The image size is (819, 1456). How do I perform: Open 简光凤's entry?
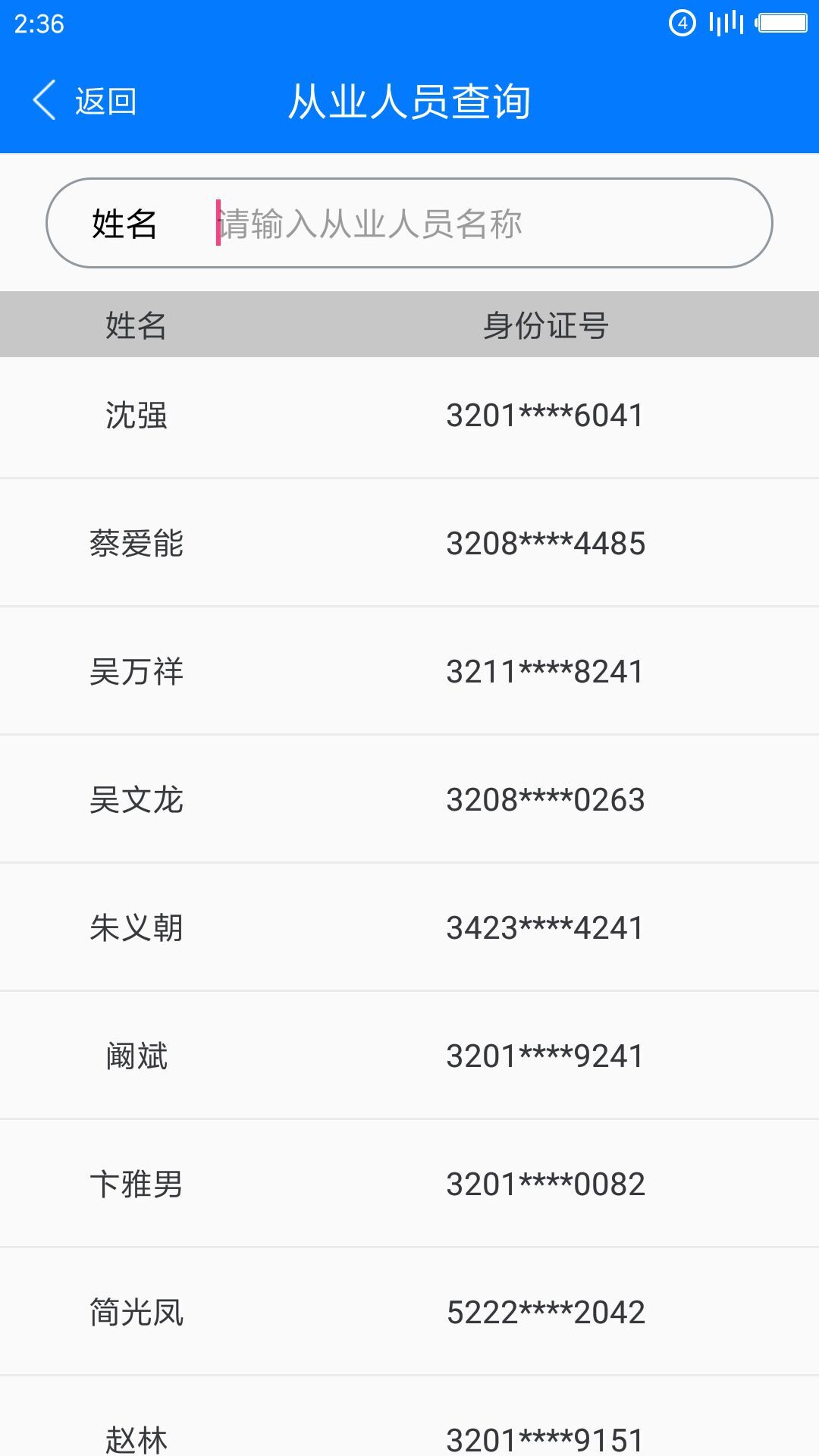coord(409,1312)
